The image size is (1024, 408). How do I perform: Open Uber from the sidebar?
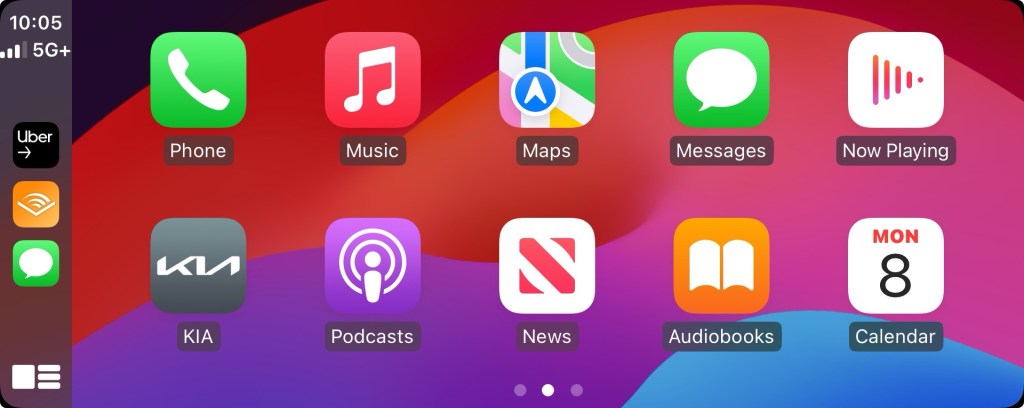36,145
